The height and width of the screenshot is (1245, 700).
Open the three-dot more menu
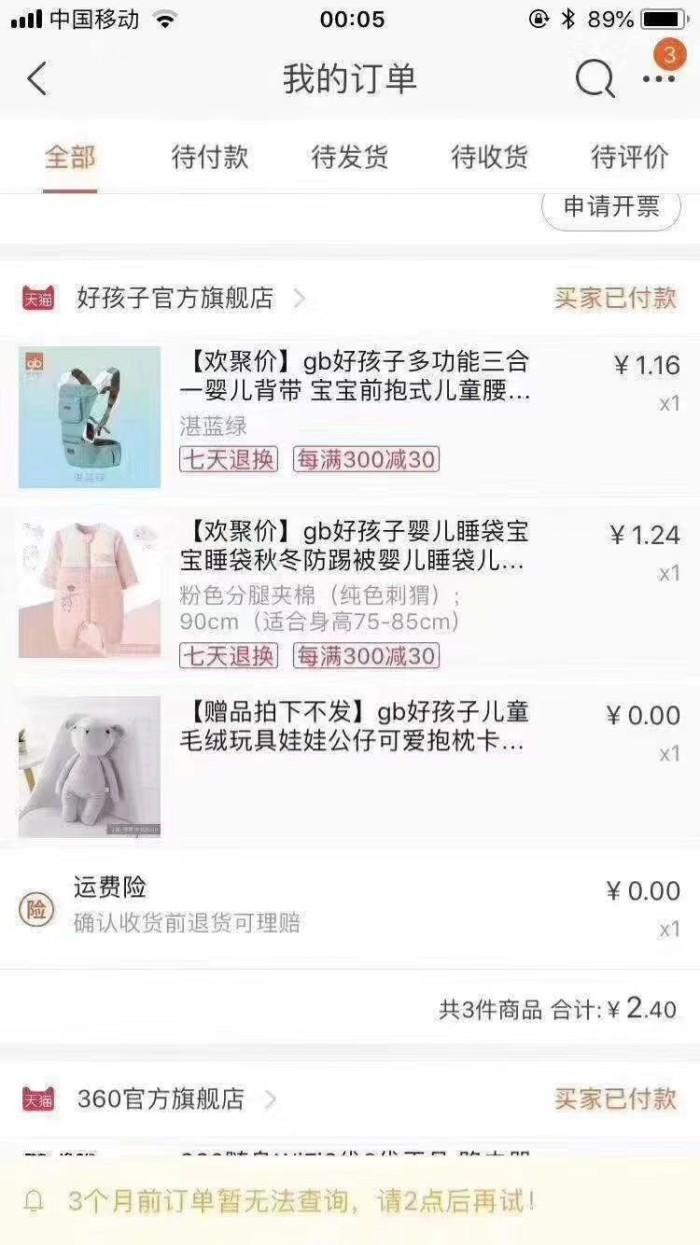tap(659, 79)
